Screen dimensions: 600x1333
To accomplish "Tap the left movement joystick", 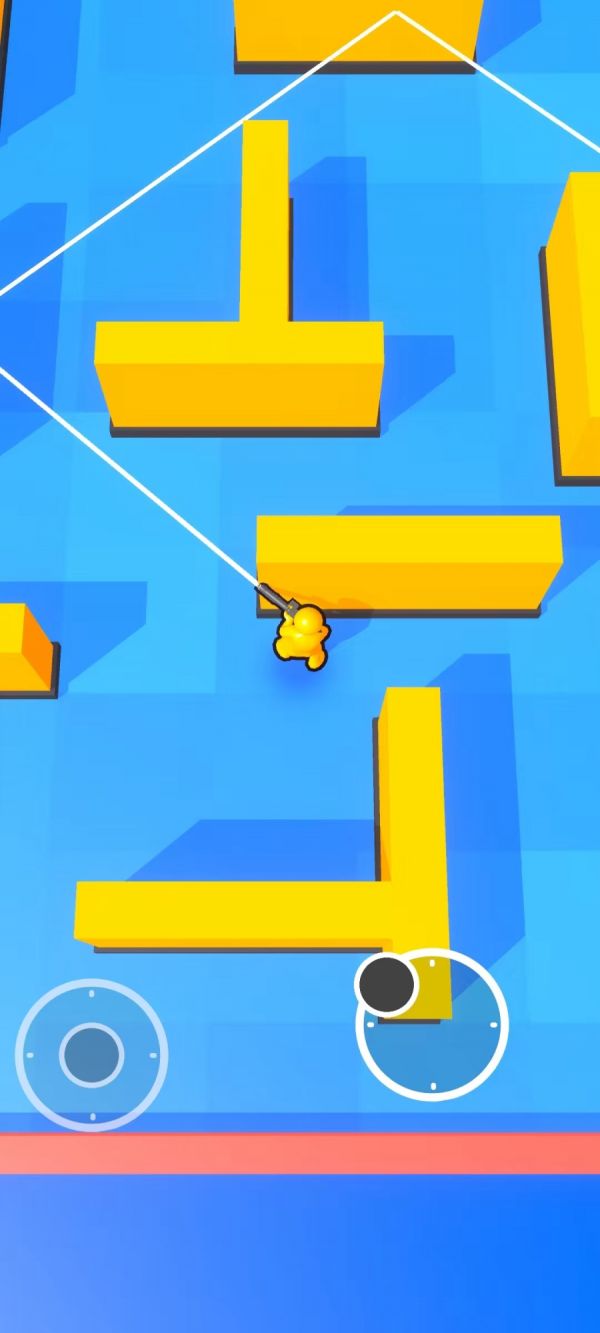I will [x=91, y=1054].
